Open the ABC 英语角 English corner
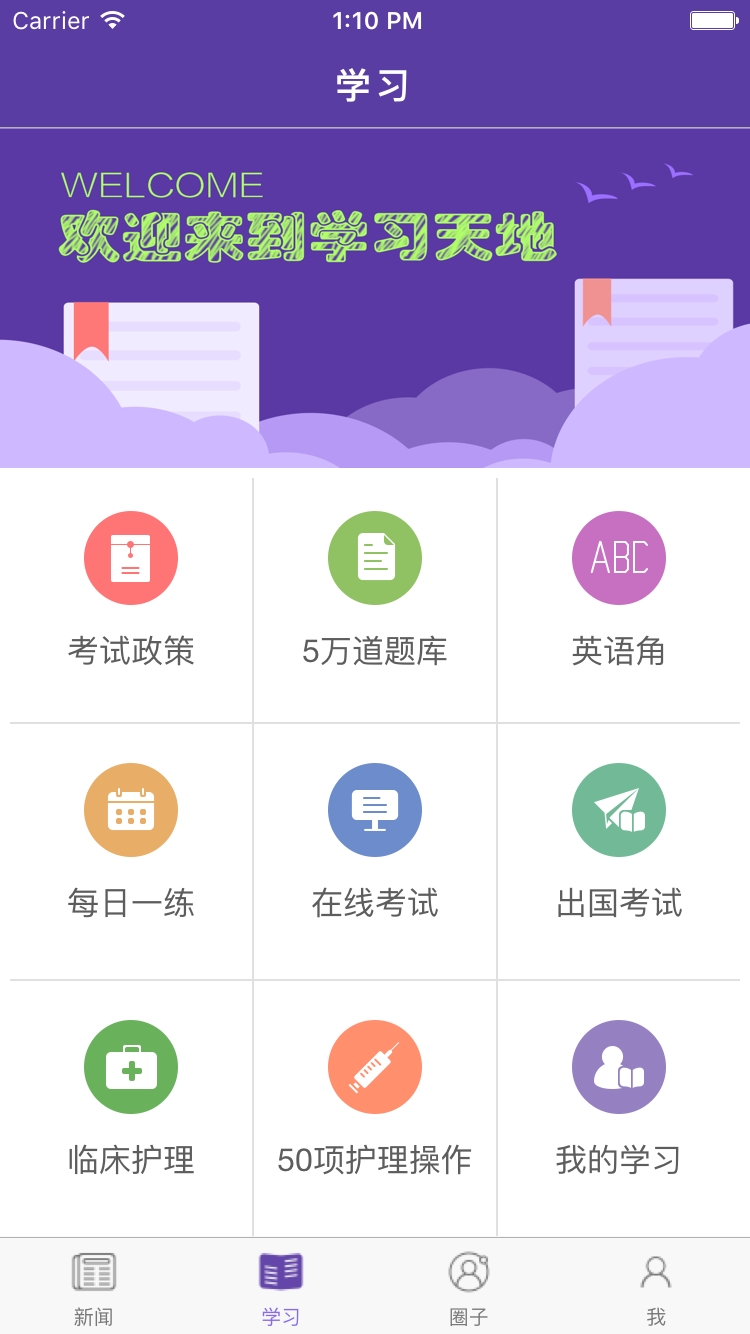This screenshot has height=1334, width=750. coord(619,558)
